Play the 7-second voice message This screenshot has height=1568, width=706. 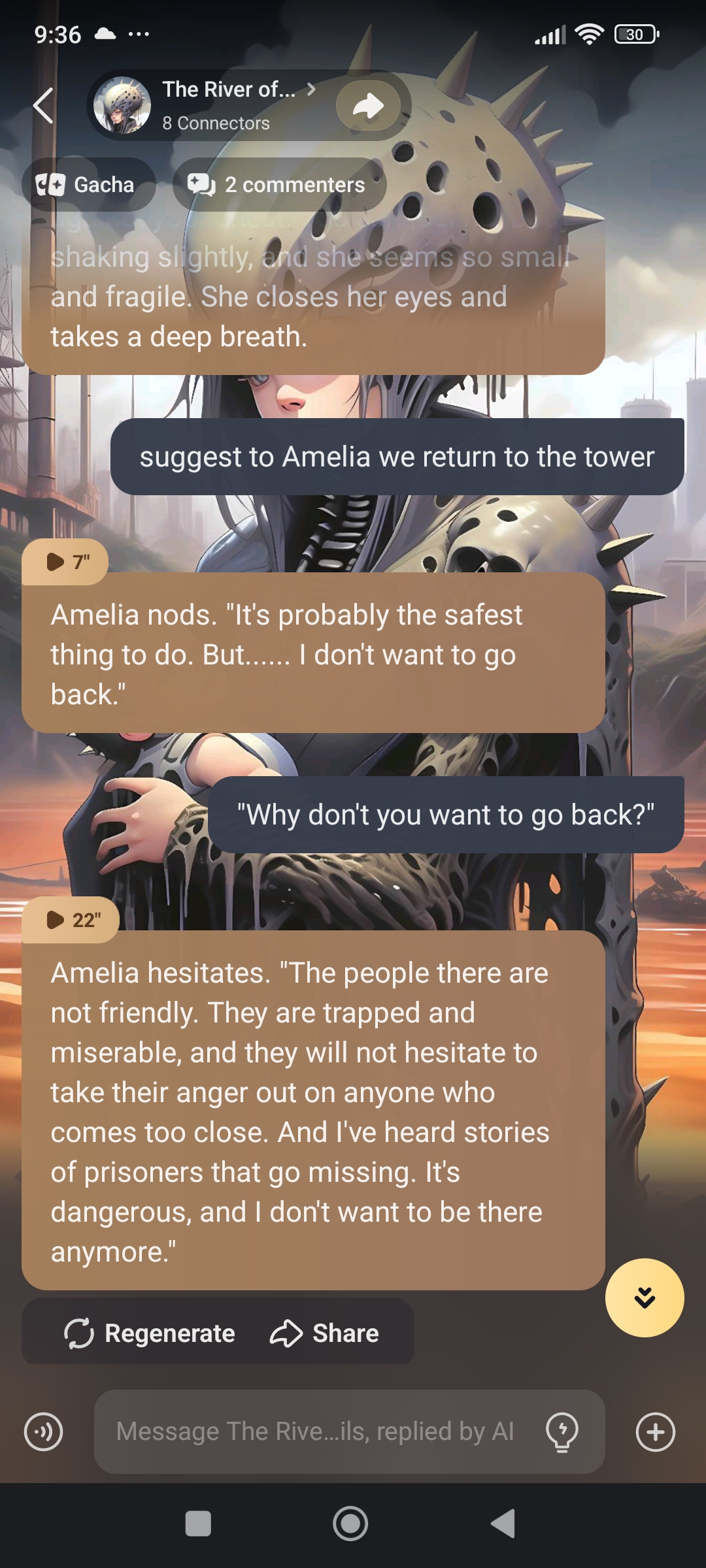[x=65, y=561]
